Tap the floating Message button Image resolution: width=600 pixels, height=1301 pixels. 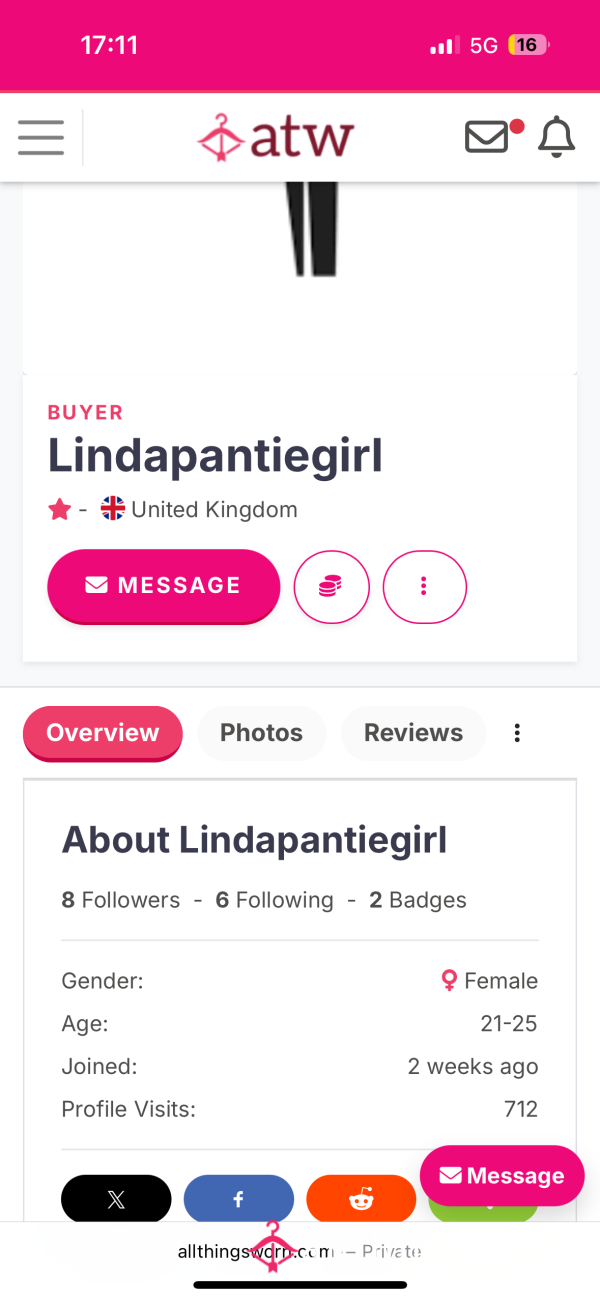tap(502, 1176)
